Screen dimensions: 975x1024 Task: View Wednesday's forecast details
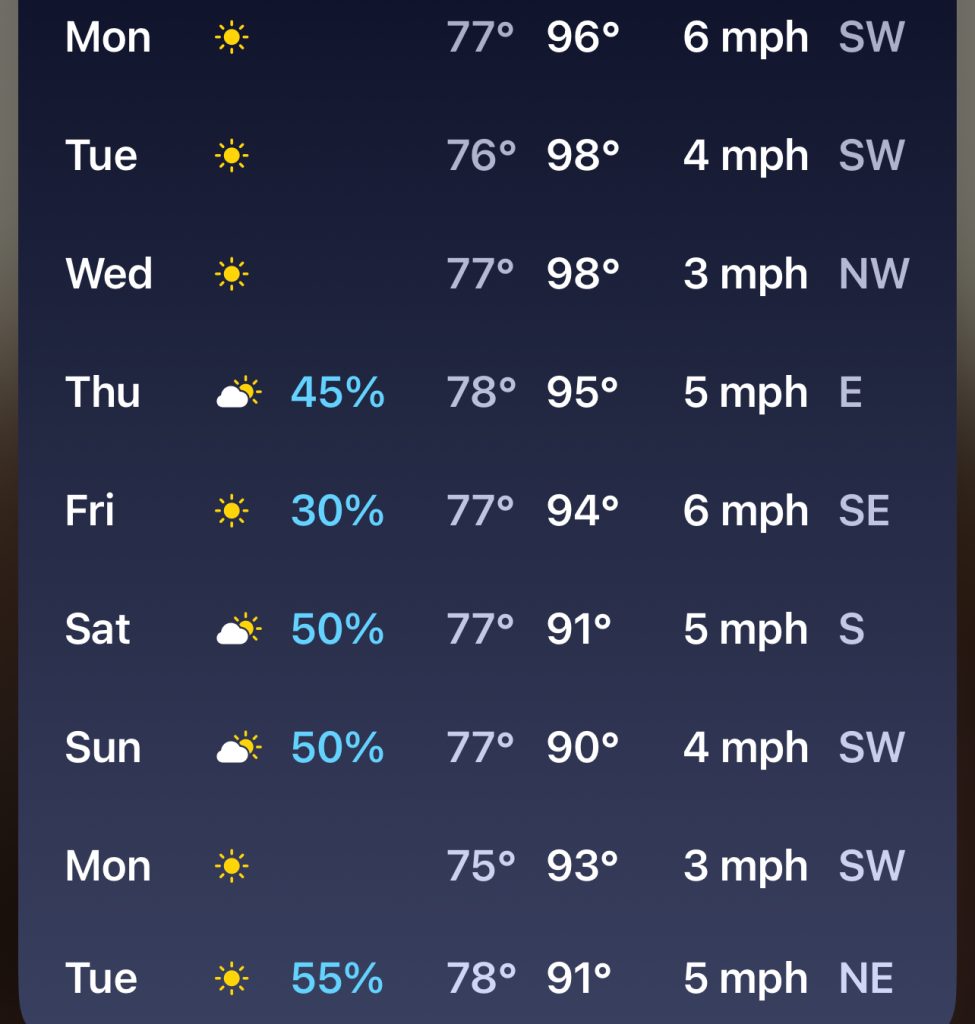point(487,274)
